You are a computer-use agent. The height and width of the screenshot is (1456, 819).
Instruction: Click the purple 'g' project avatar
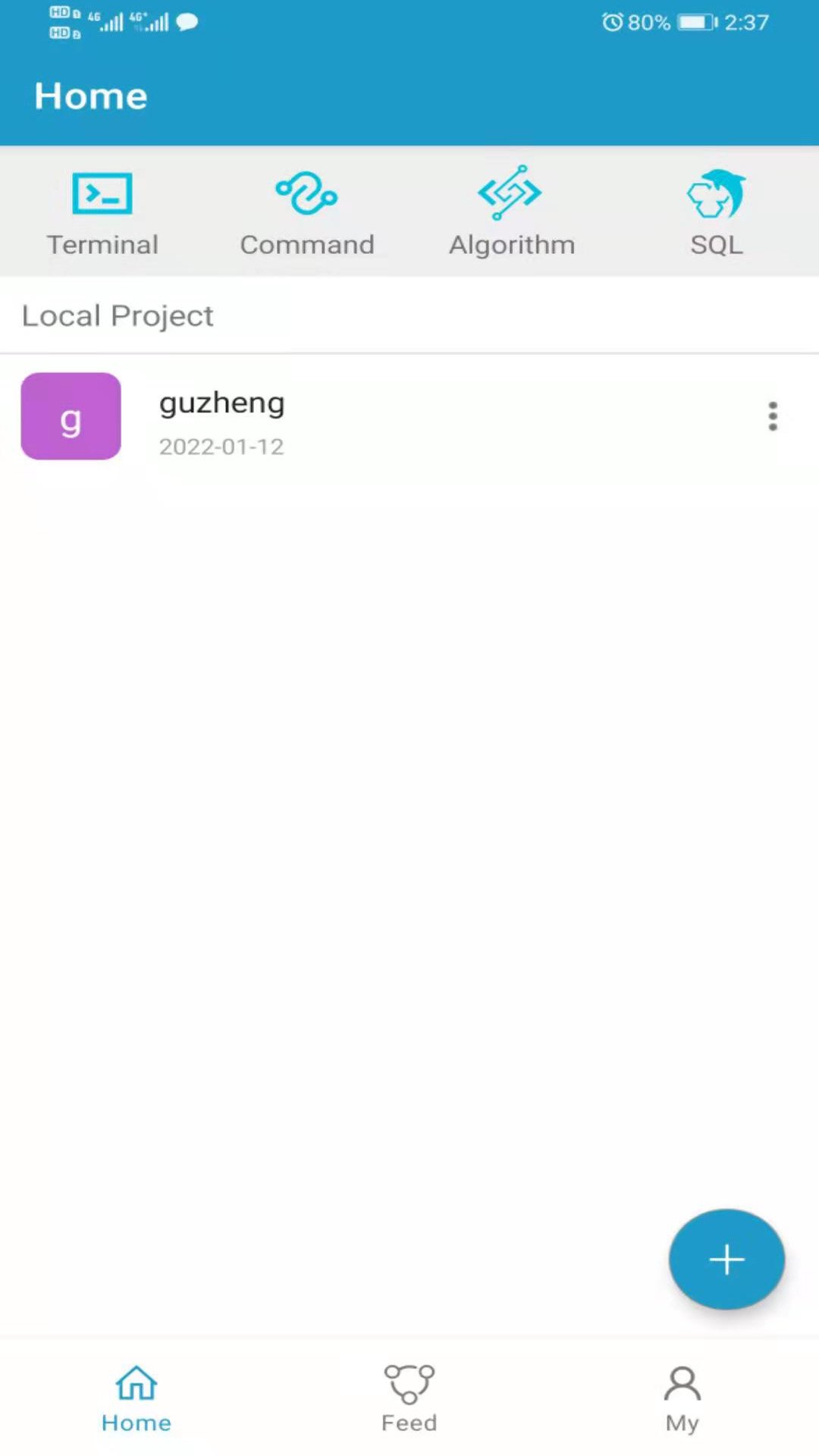click(71, 416)
